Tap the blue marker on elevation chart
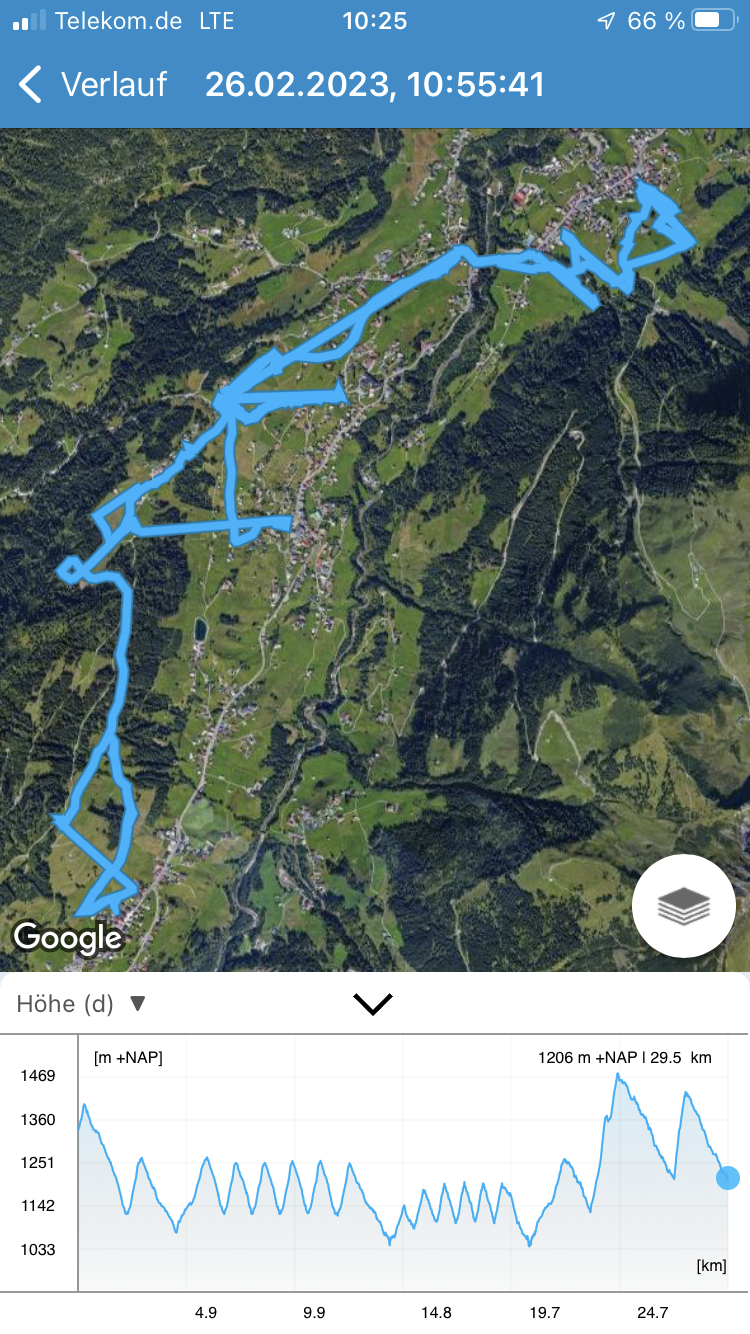750x1334 pixels. [x=728, y=1177]
